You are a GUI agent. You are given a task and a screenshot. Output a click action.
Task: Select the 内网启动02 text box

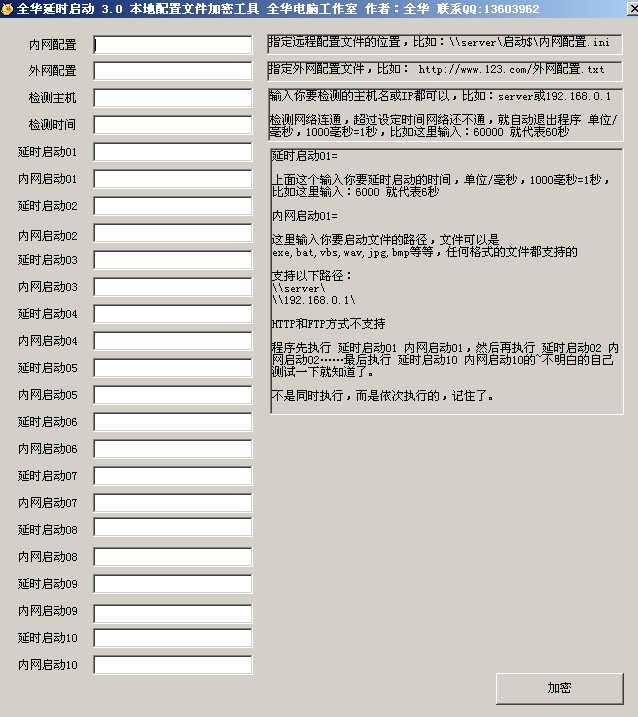click(x=173, y=233)
